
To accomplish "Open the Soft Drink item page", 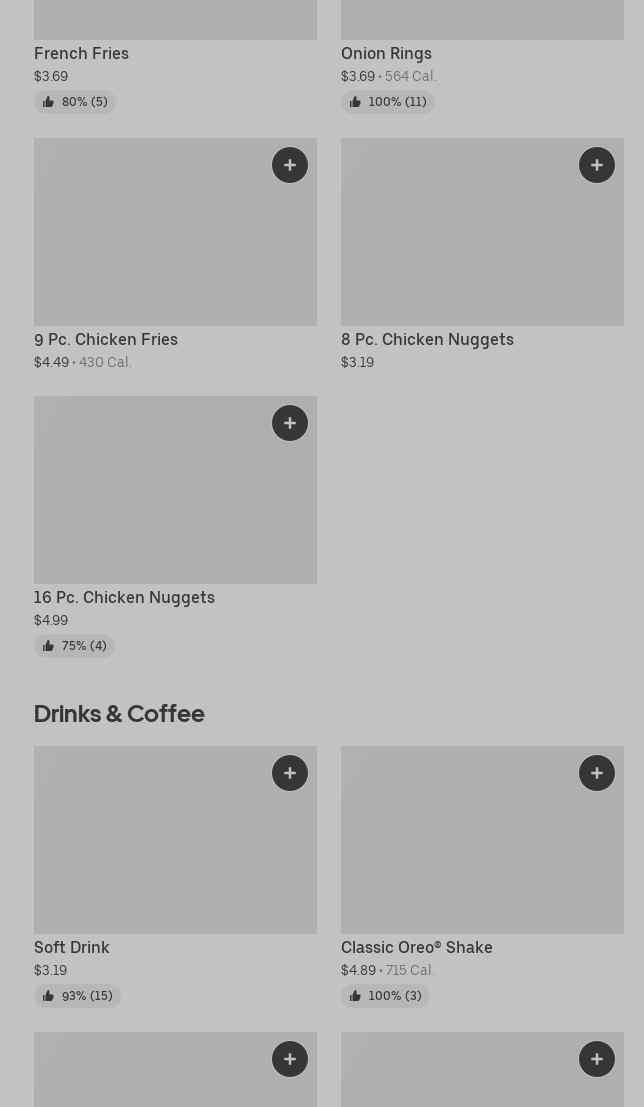I will point(72,947).
